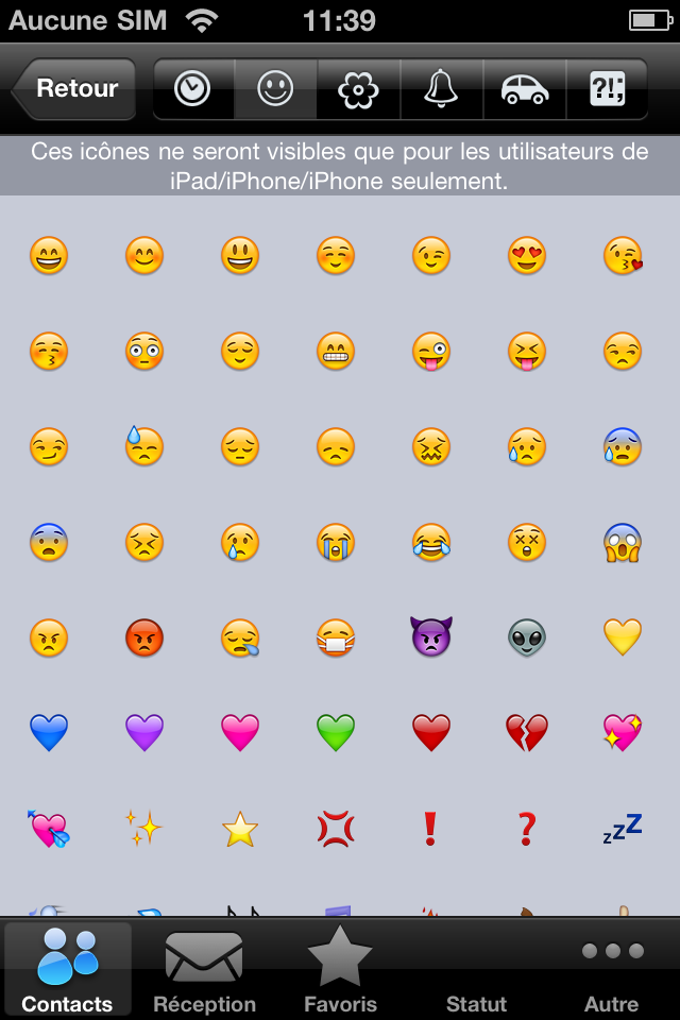Show recently used emojis clock tab
The height and width of the screenshot is (1020, 680).
[193, 89]
